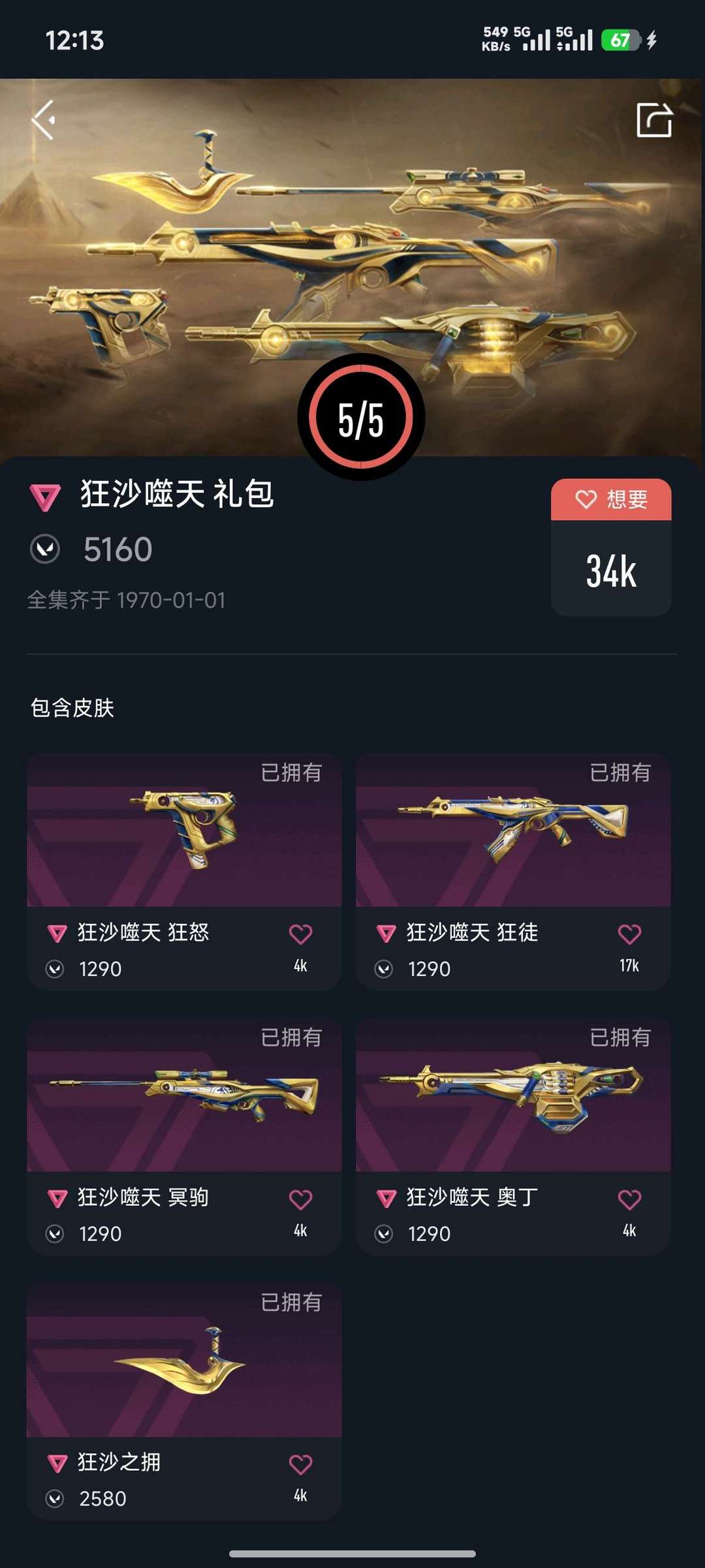Image resolution: width=705 pixels, height=1568 pixels.
Task: Open the 狂沙噬天 狂徒 skin card
Action: [x=513, y=872]
